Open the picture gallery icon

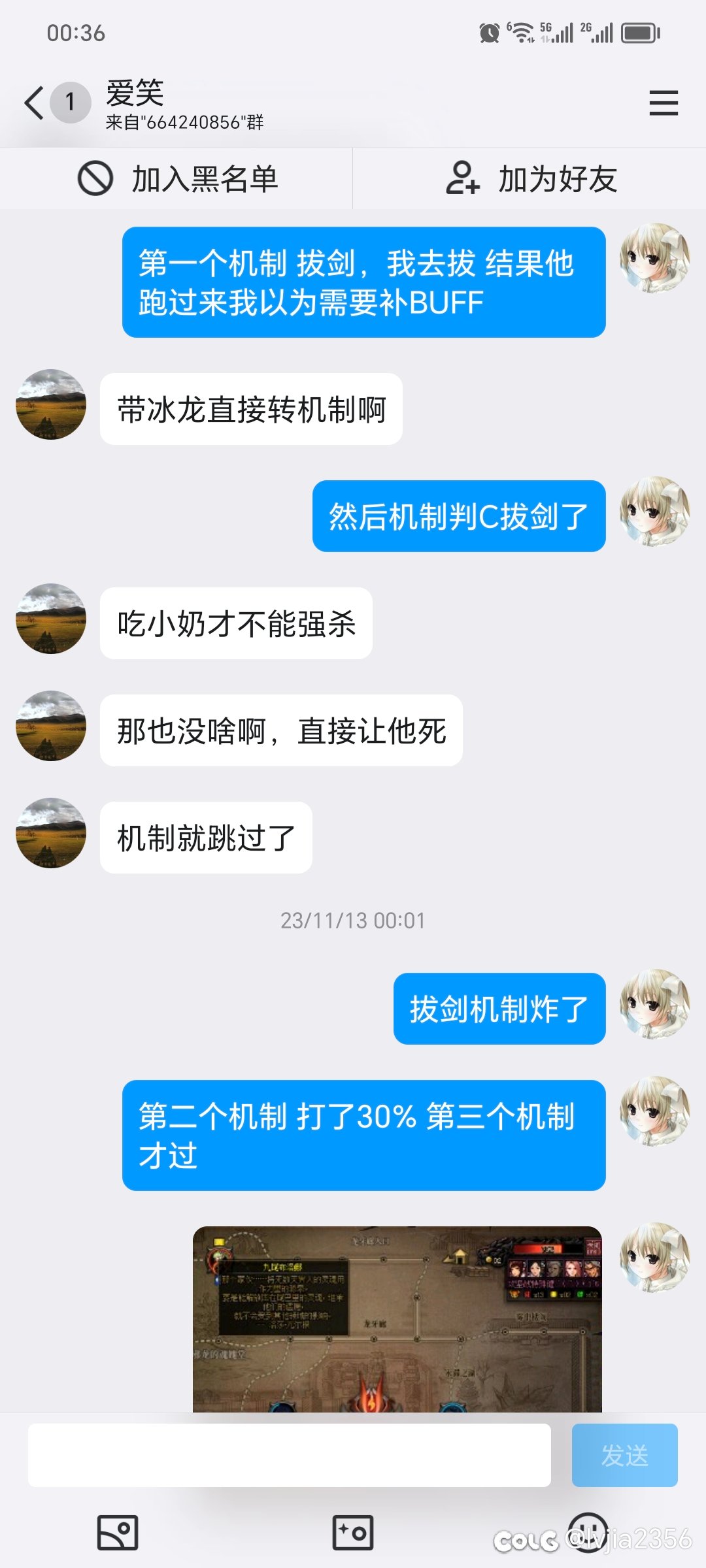[118, 1532]
